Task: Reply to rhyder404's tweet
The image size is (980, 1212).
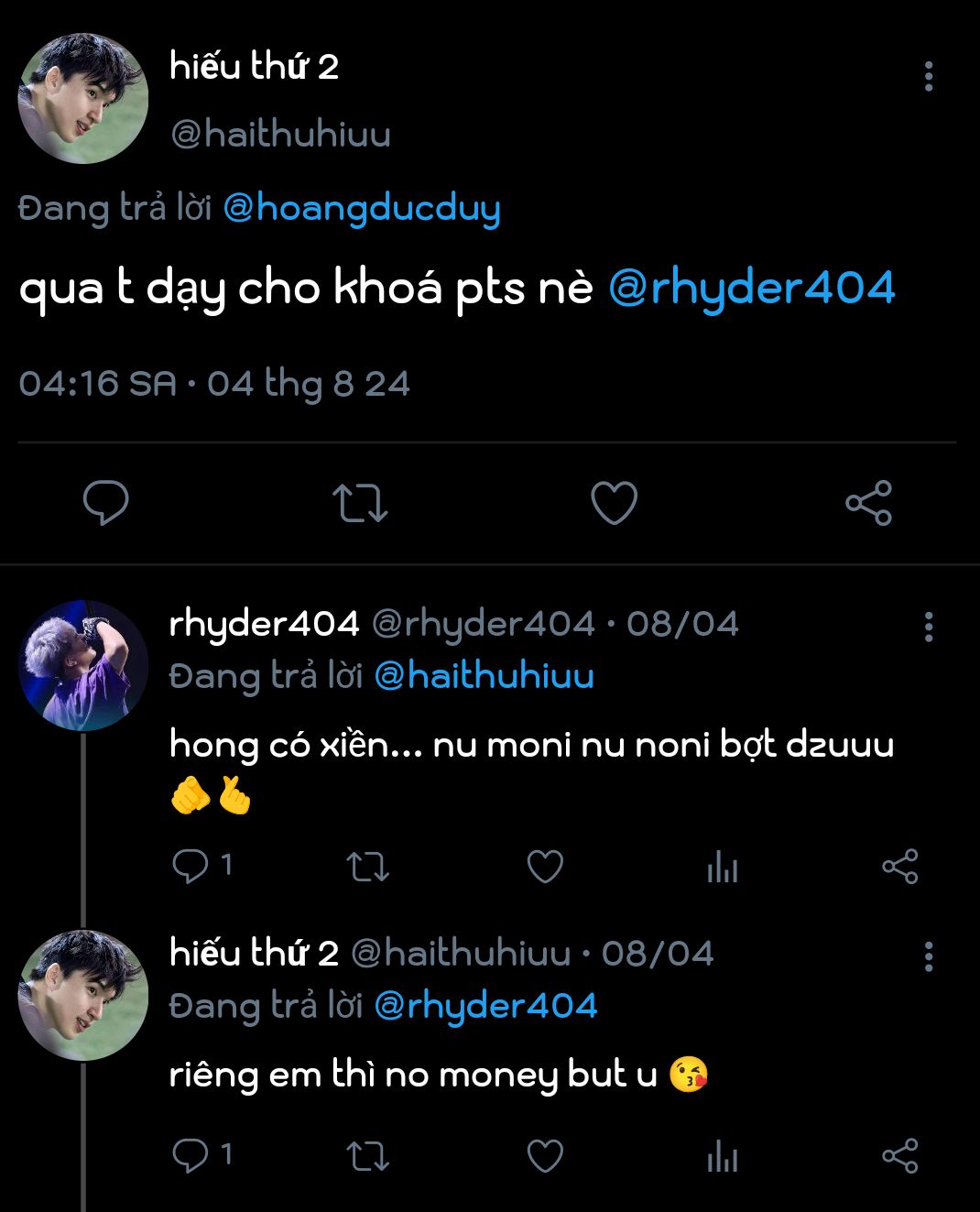Action: click(191, 866)
